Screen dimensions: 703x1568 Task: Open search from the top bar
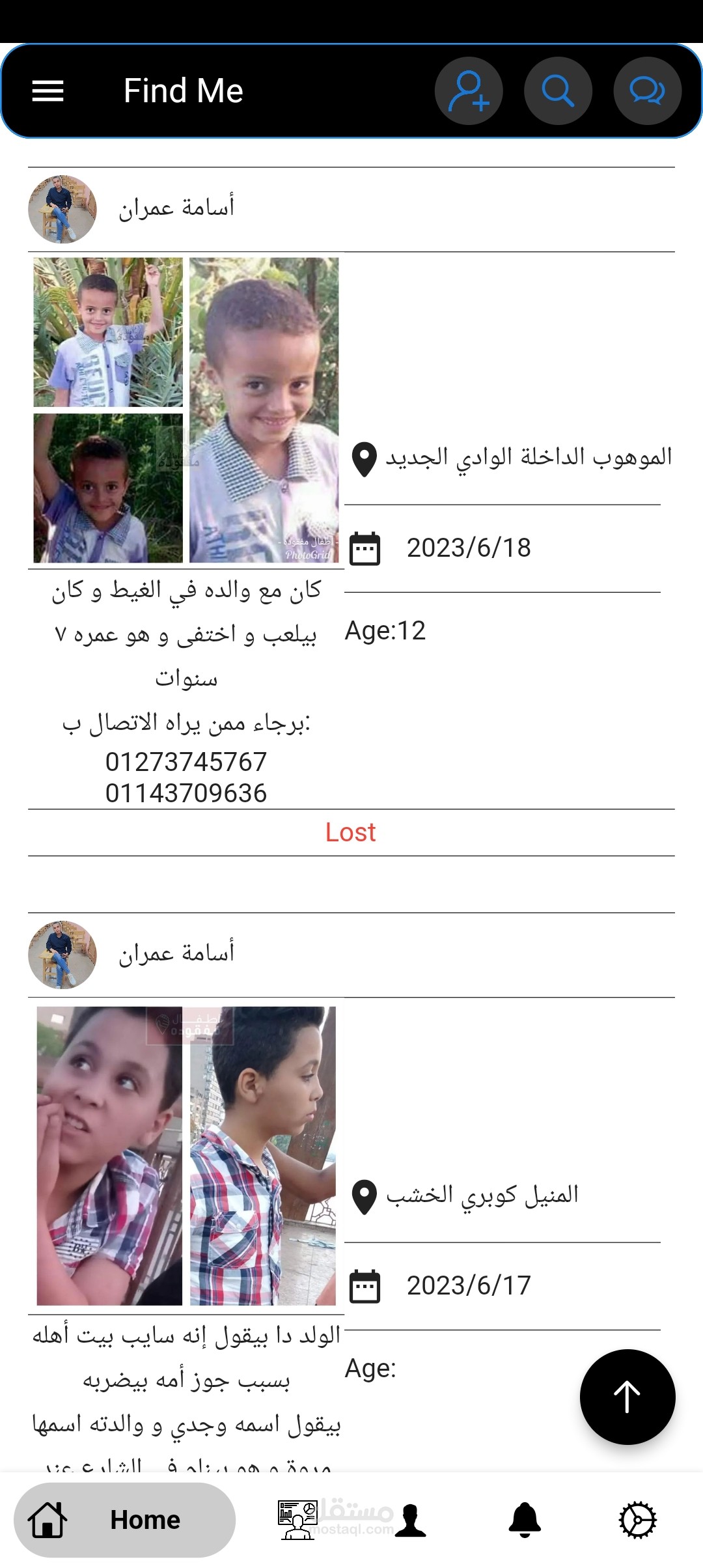(x=558, y=91)
